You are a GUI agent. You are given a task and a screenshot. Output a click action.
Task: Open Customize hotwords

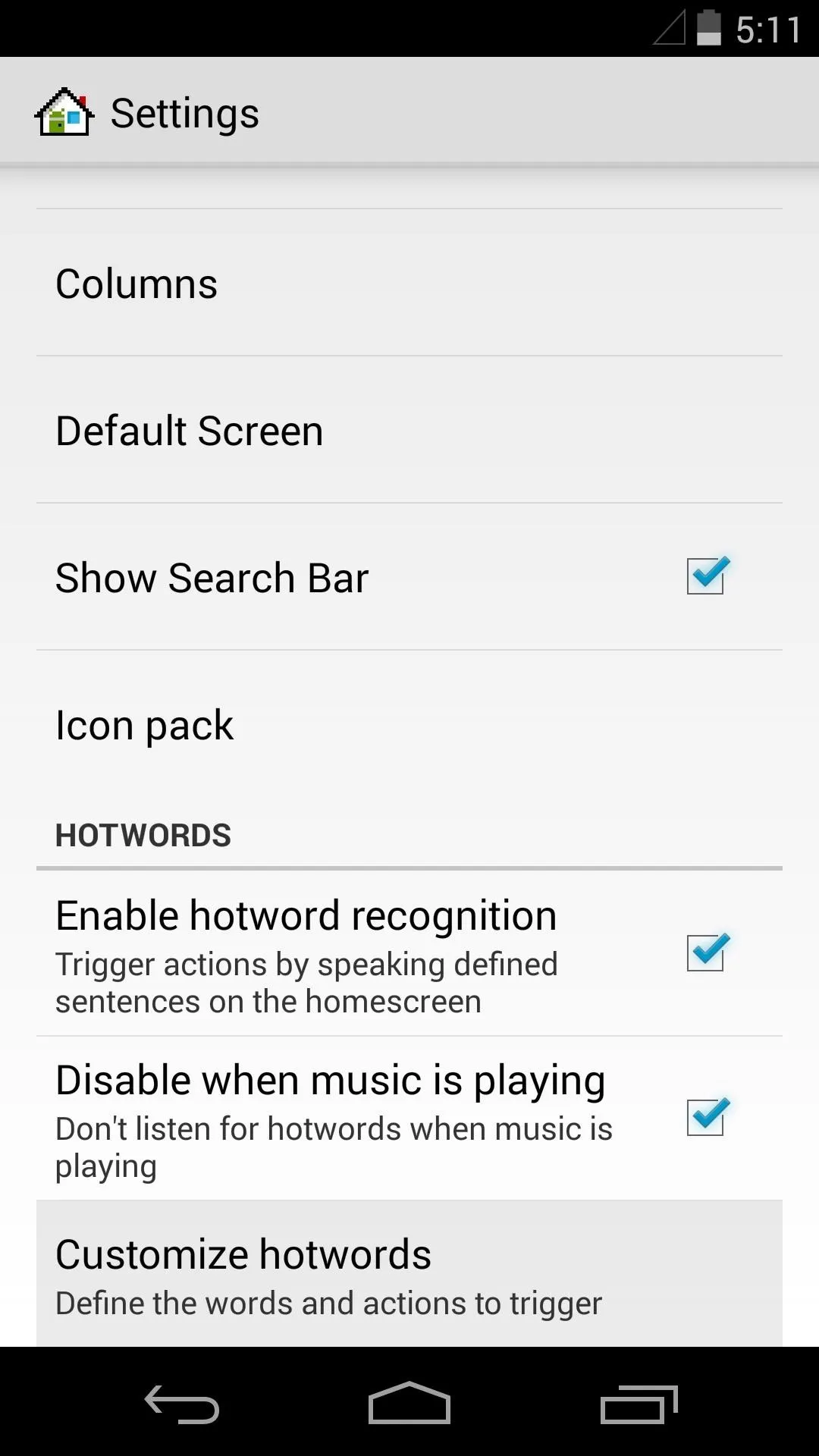click(409, 1274)
